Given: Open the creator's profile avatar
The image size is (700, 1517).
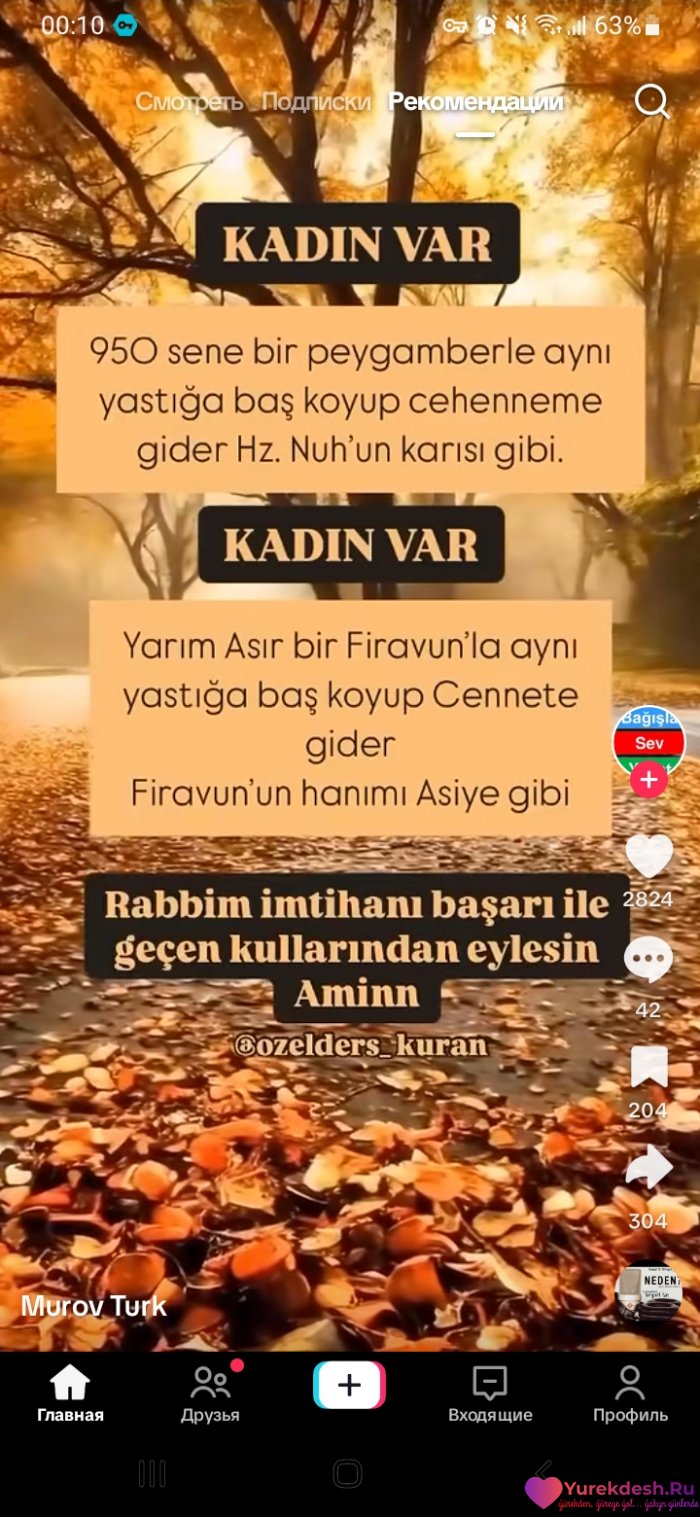Looking at the screenshot, I should [x=648, y=738].
